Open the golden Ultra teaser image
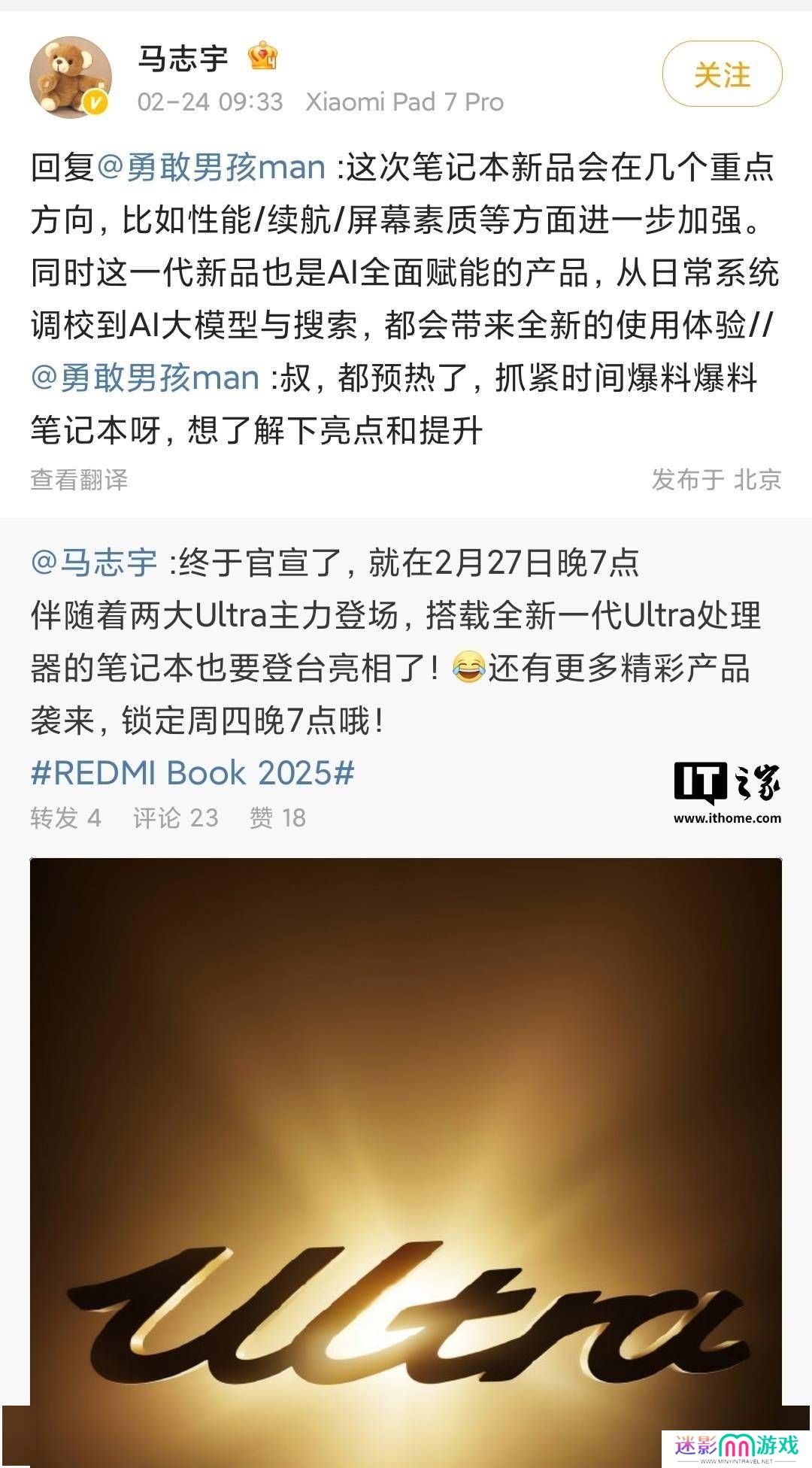This screenshot has height=1468, width=812. 406,1158
